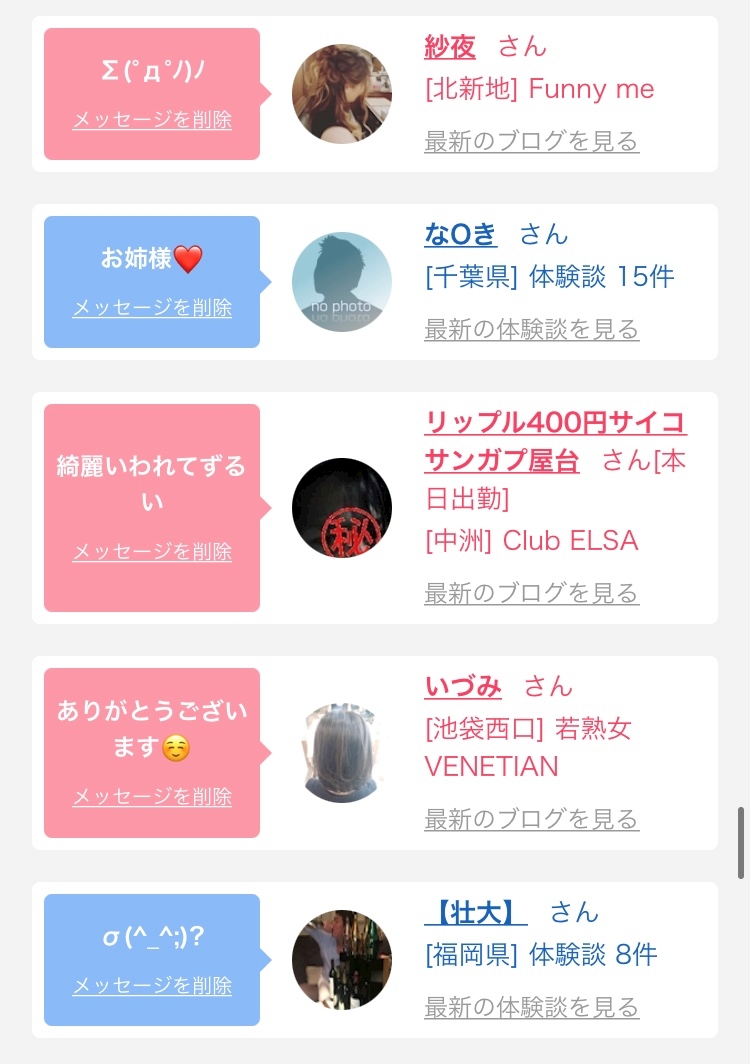Tap 紗夜's profile photo
This screenshot has height=1064, width=750.
tap(341, 94)
